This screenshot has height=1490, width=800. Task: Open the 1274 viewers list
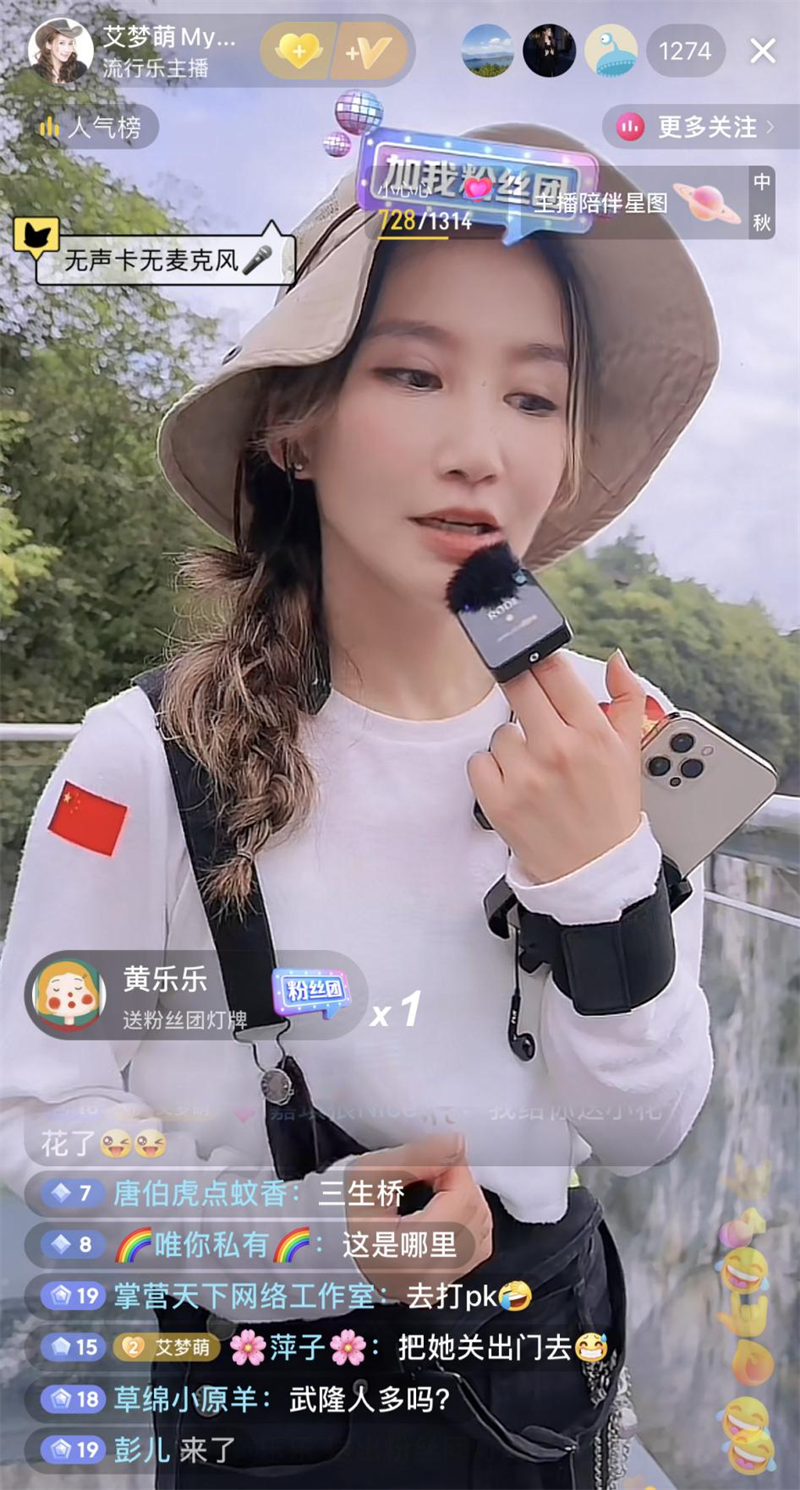pos(685,51)
